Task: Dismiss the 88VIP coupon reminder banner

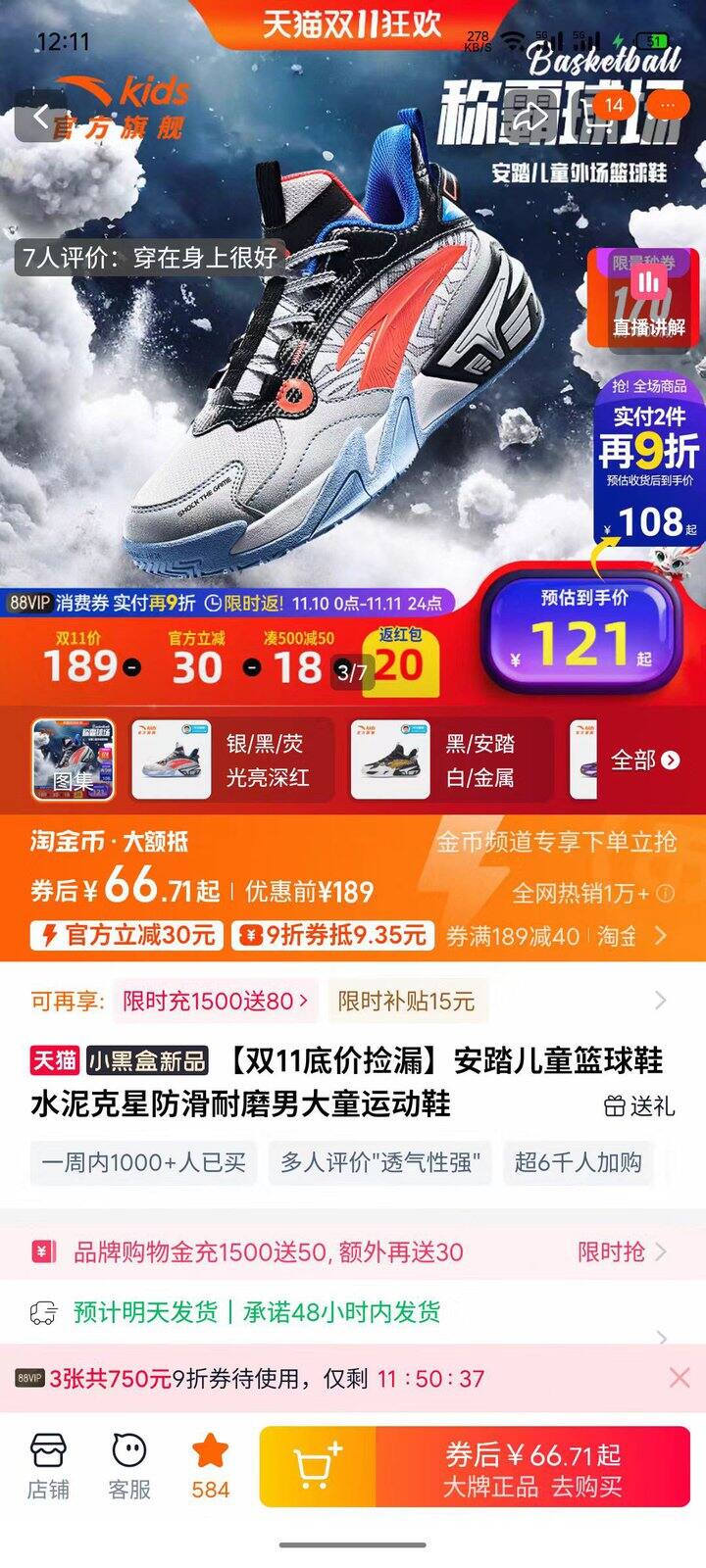Action: (679, 1378)
